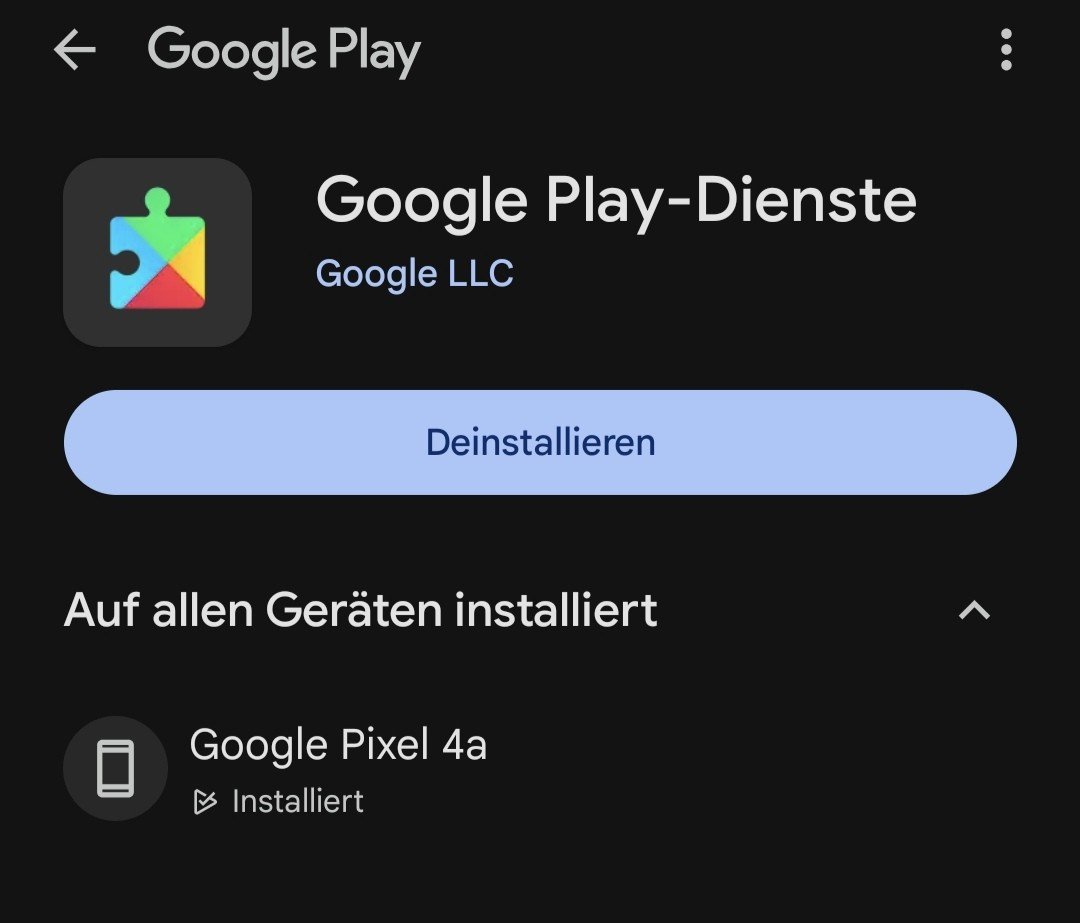Image resolution: width=1080 pixels, height=923 pixels.
Task: Select the Google Pixel 4a device row
Action: [x=338, y=768]
